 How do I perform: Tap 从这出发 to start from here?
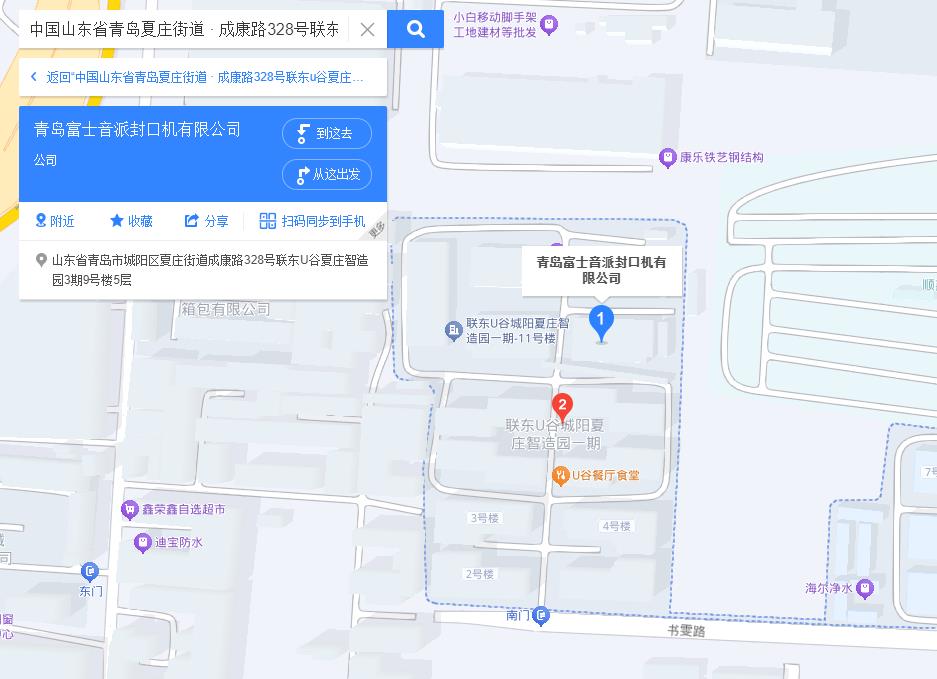point(327,175)
